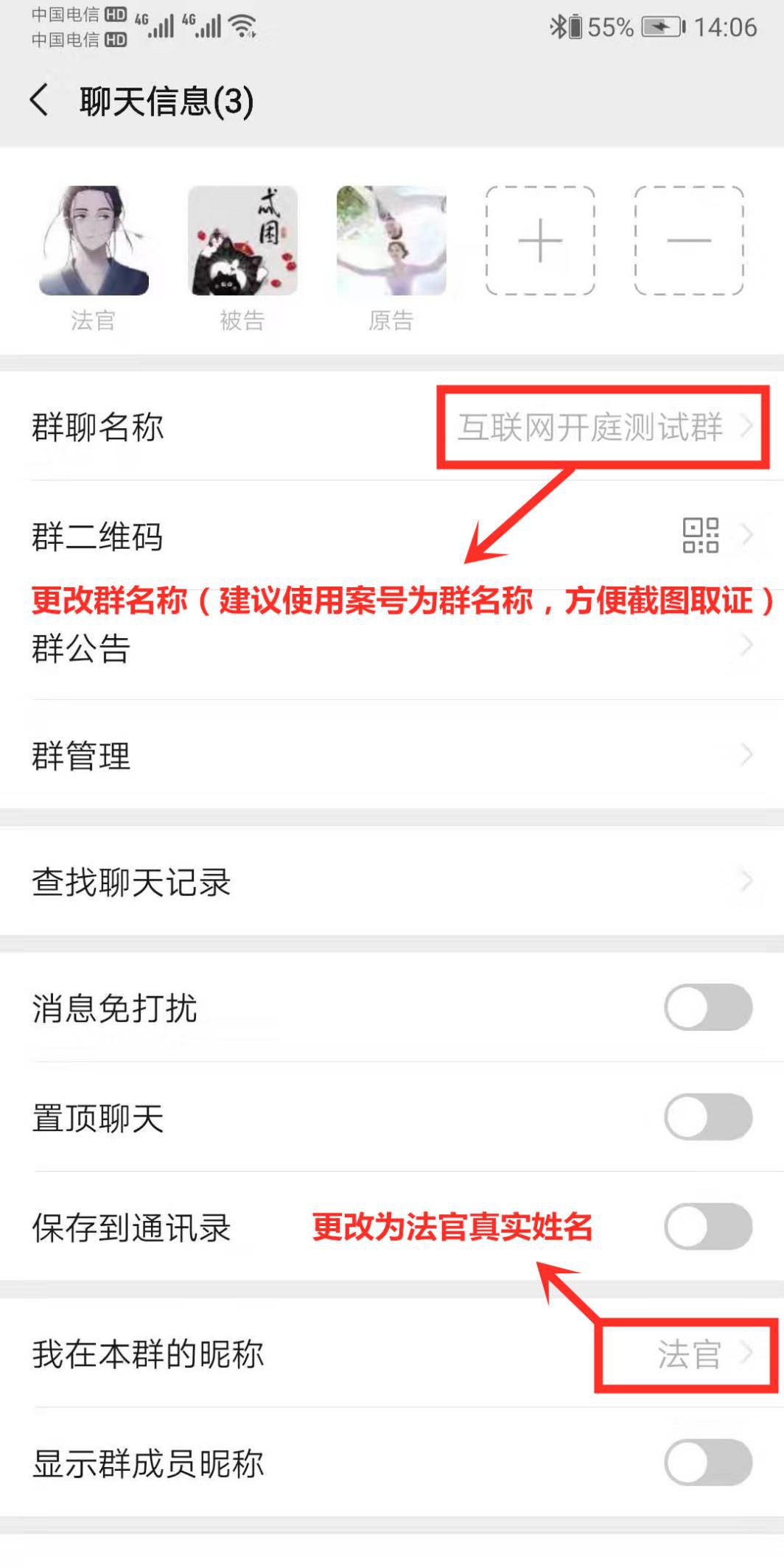Open member 被告's profile
The width and height of the screenshot is (784, 1568).
point(242,241)
